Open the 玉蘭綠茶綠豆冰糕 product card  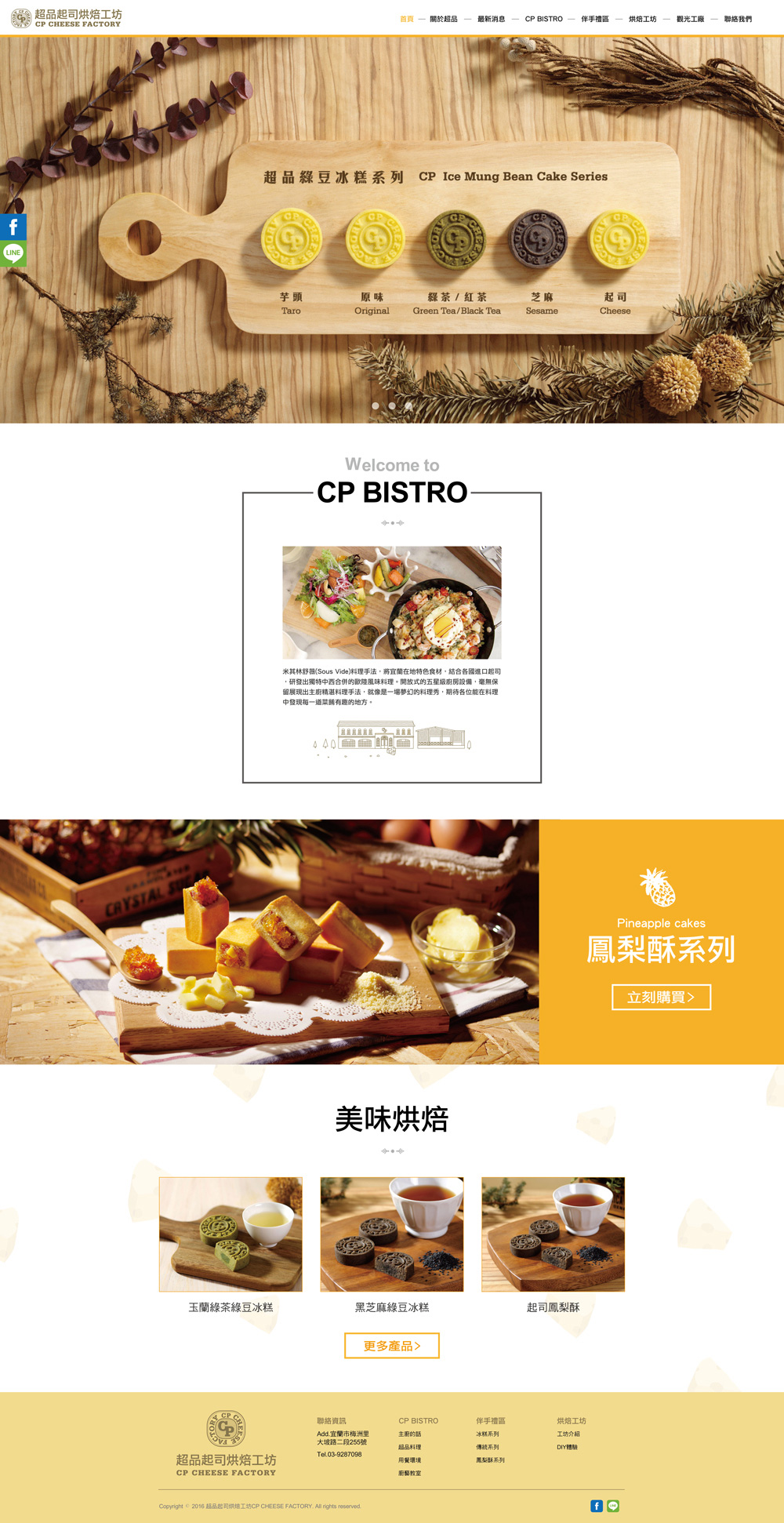pyautogui.click(x=230, y=1234)
